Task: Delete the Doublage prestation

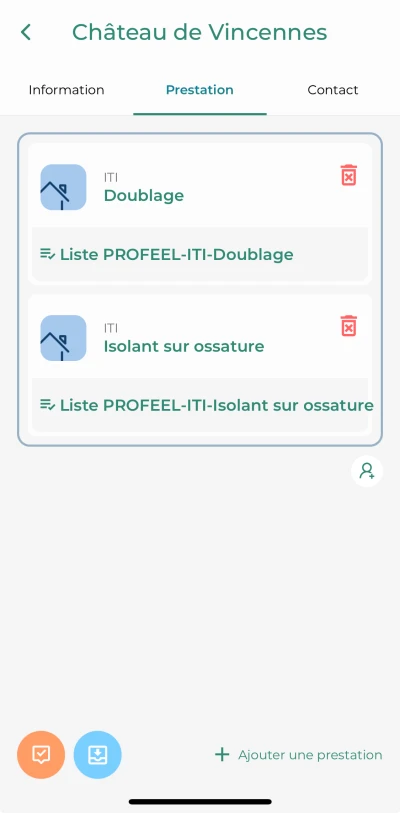Action: [x=349, y=175]
